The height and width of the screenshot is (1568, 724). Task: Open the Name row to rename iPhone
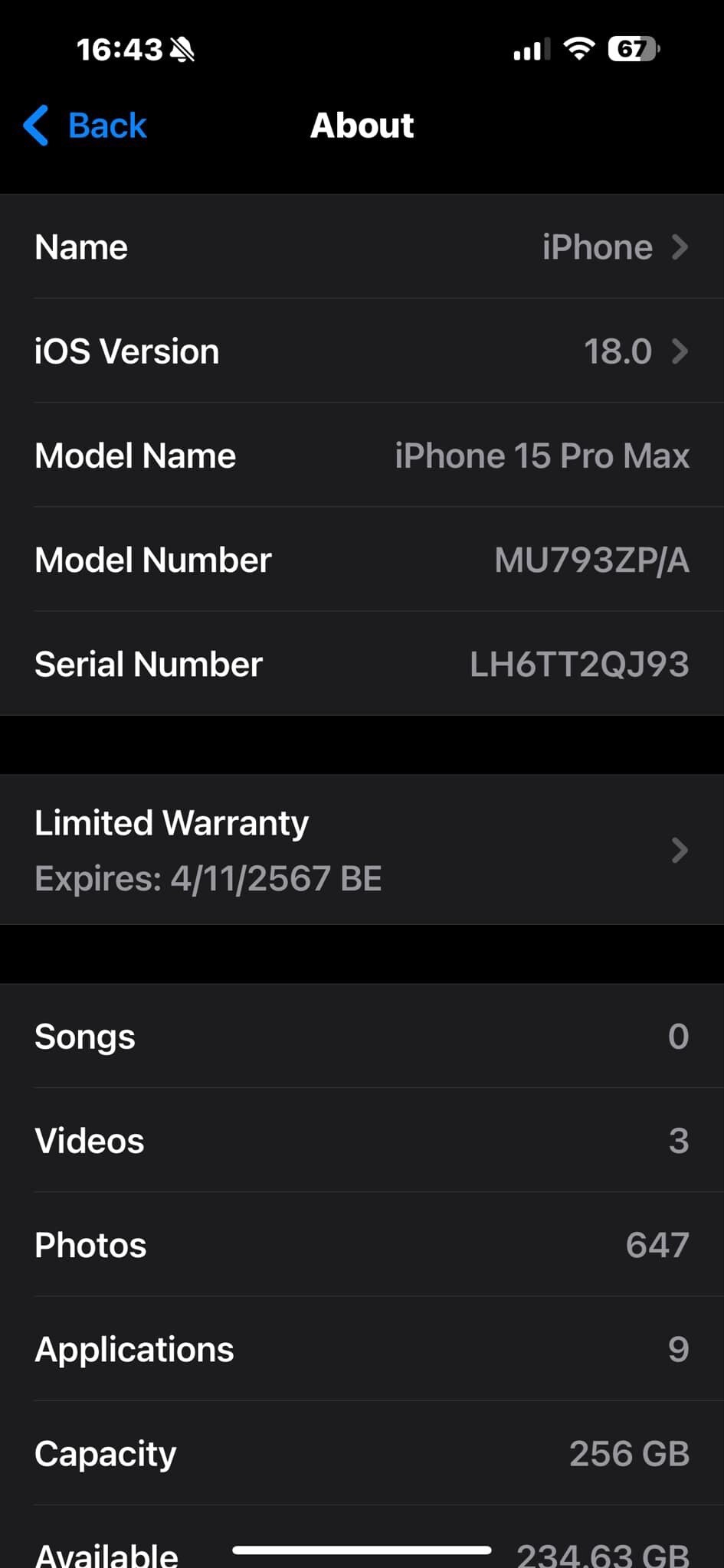click(362, 247)
